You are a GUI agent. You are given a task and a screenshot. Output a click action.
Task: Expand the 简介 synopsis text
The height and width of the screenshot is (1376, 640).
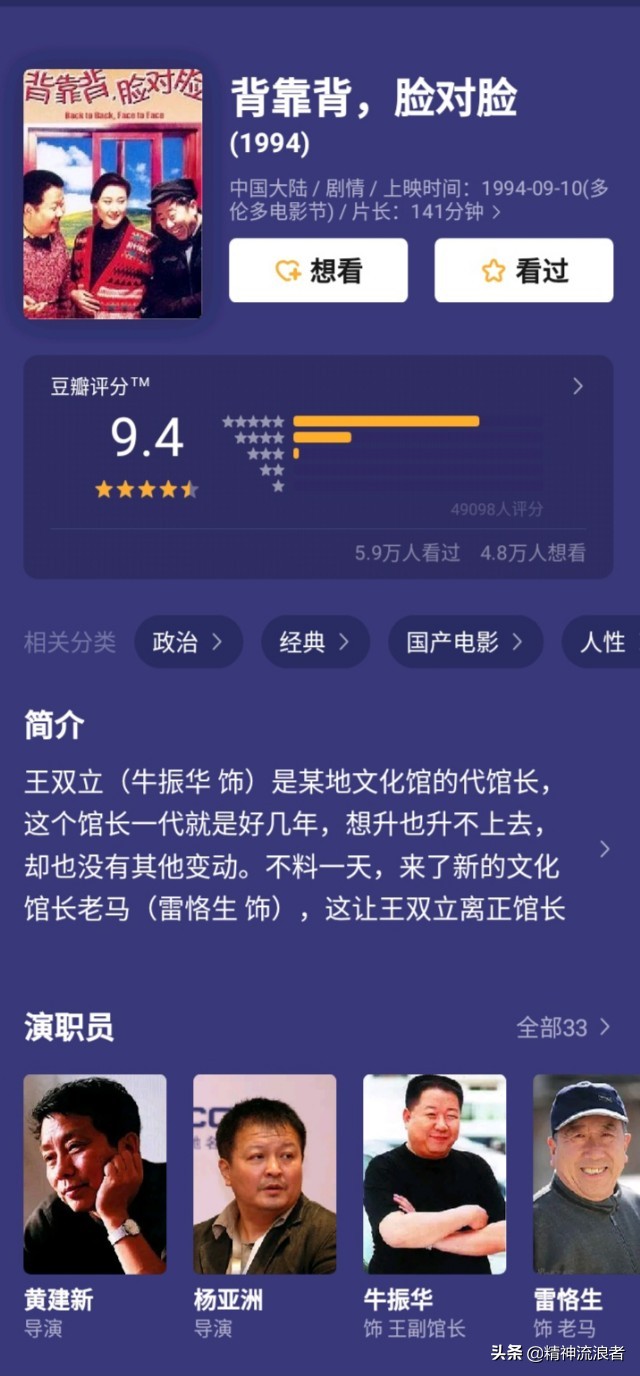603,849
